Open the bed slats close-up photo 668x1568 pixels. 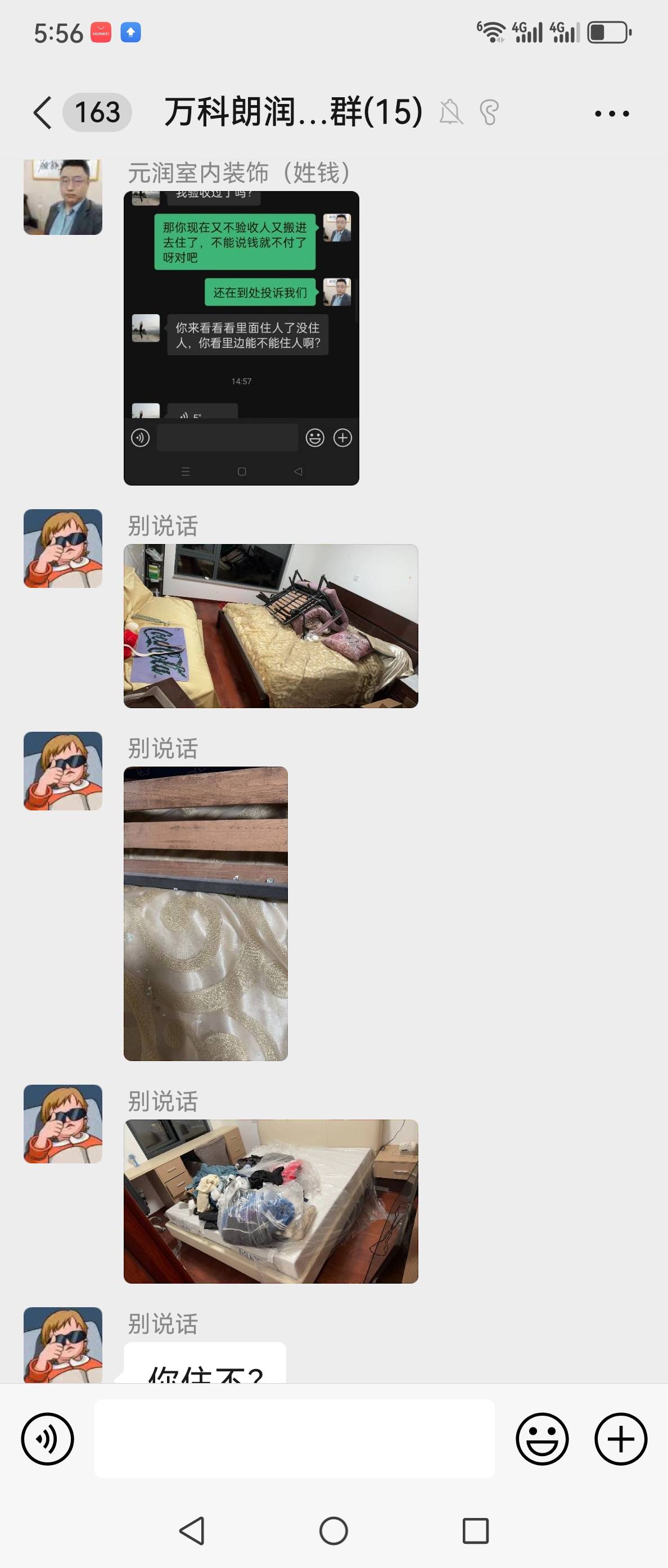pos(205,913)
